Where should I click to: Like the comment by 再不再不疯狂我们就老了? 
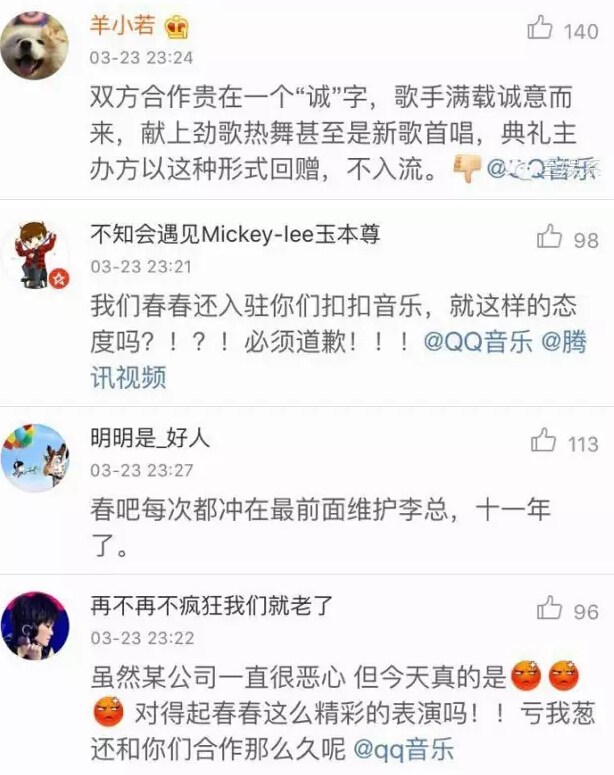(x=550, y=609)
